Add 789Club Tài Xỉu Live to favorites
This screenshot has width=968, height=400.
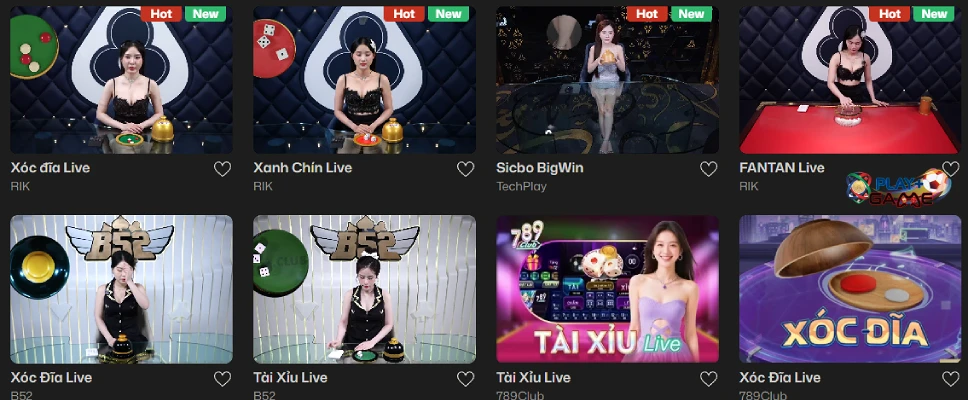708,379
